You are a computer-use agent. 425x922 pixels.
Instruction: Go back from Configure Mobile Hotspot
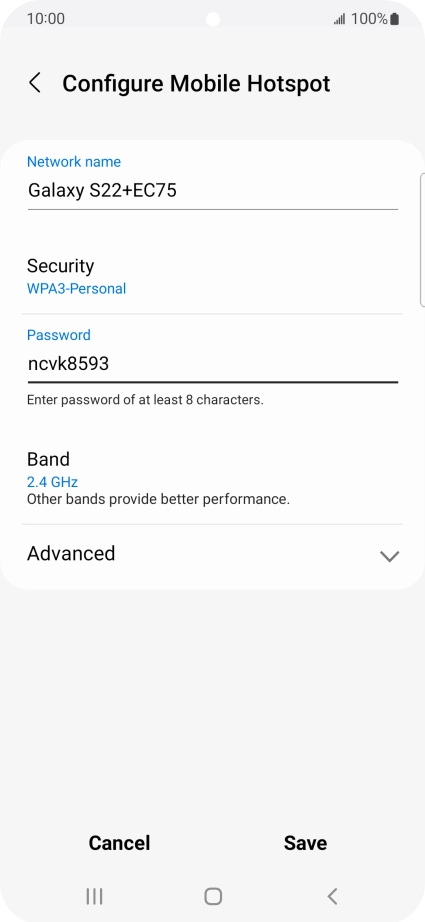(x=35, y=83)
